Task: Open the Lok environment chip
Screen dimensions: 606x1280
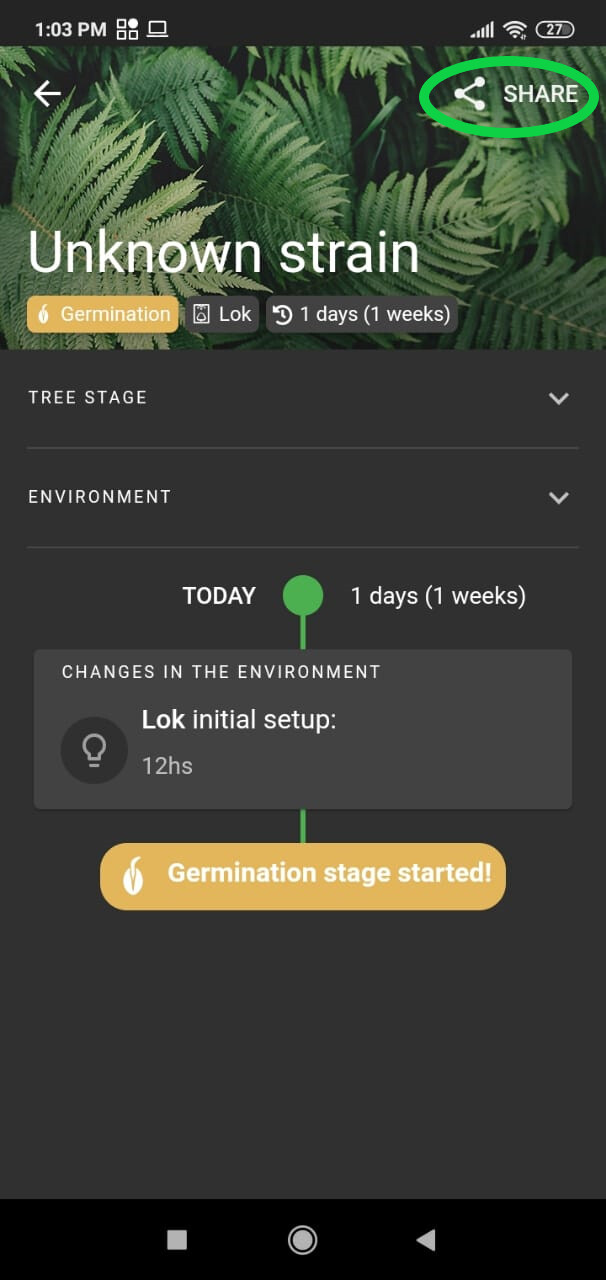Action: coord(222,314)
